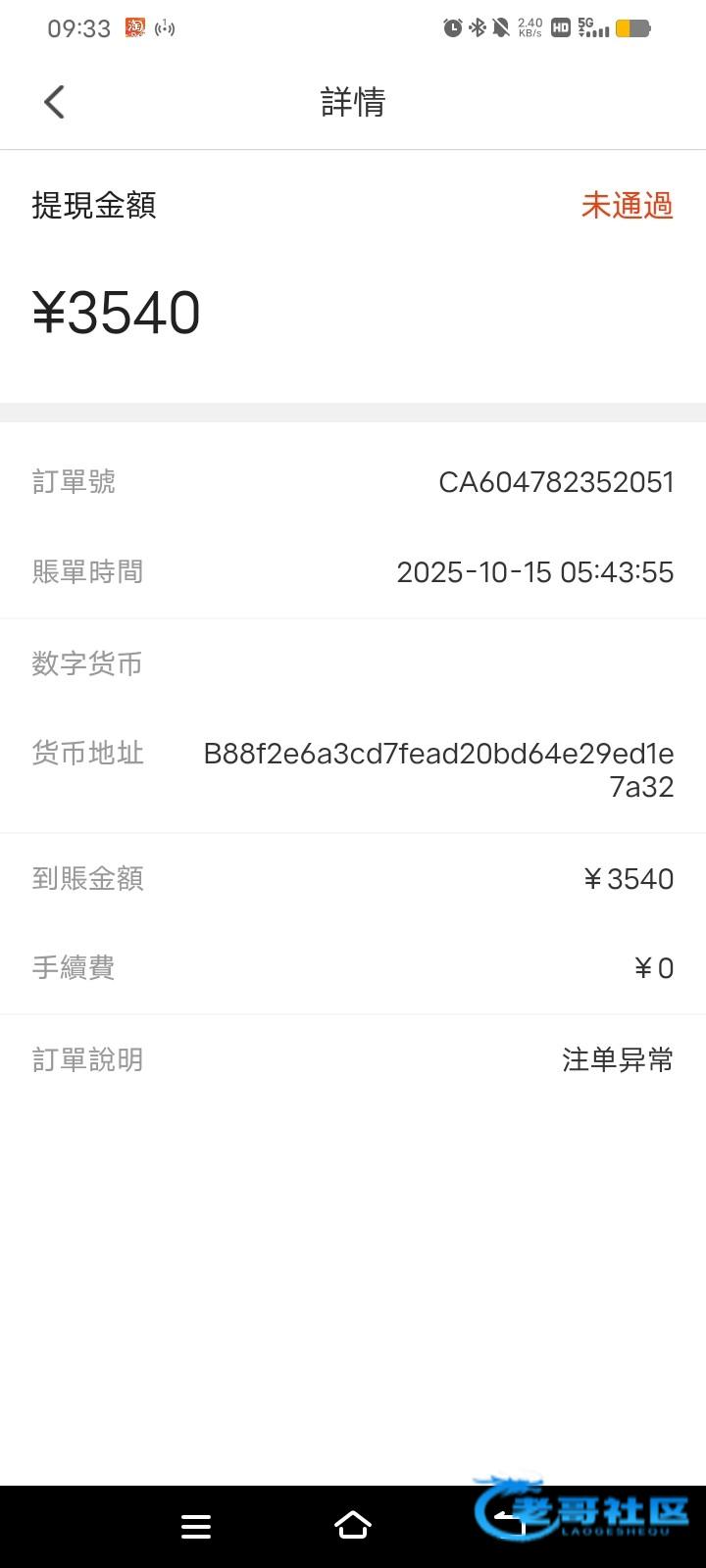The height and width of the screenshot is (1568, 706).
Task: Open the system recent apps menu
Action: pyautogui.click(x=196, y=1526)
